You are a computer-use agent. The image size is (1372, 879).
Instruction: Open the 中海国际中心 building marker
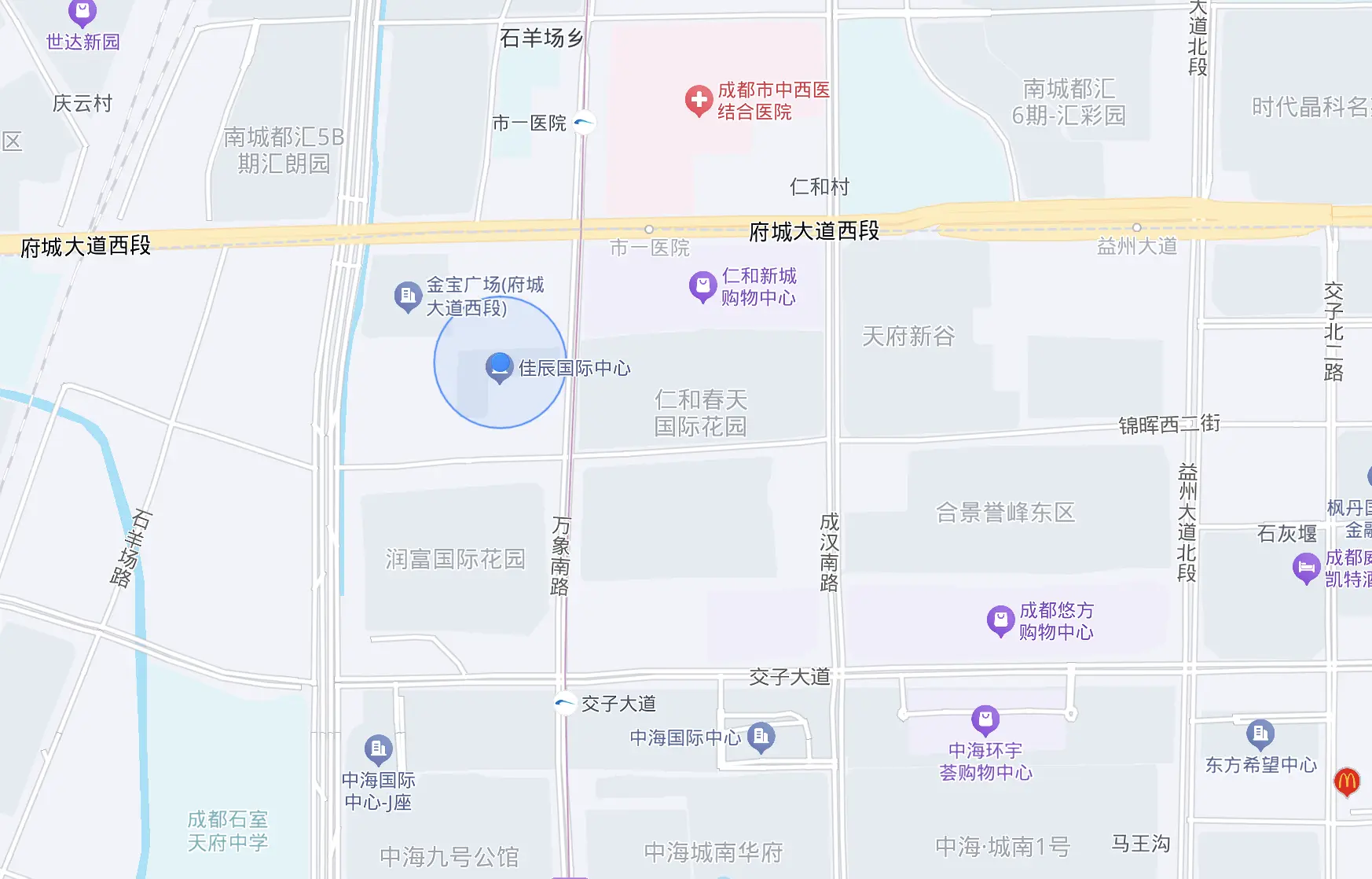[x=760, y=737]
